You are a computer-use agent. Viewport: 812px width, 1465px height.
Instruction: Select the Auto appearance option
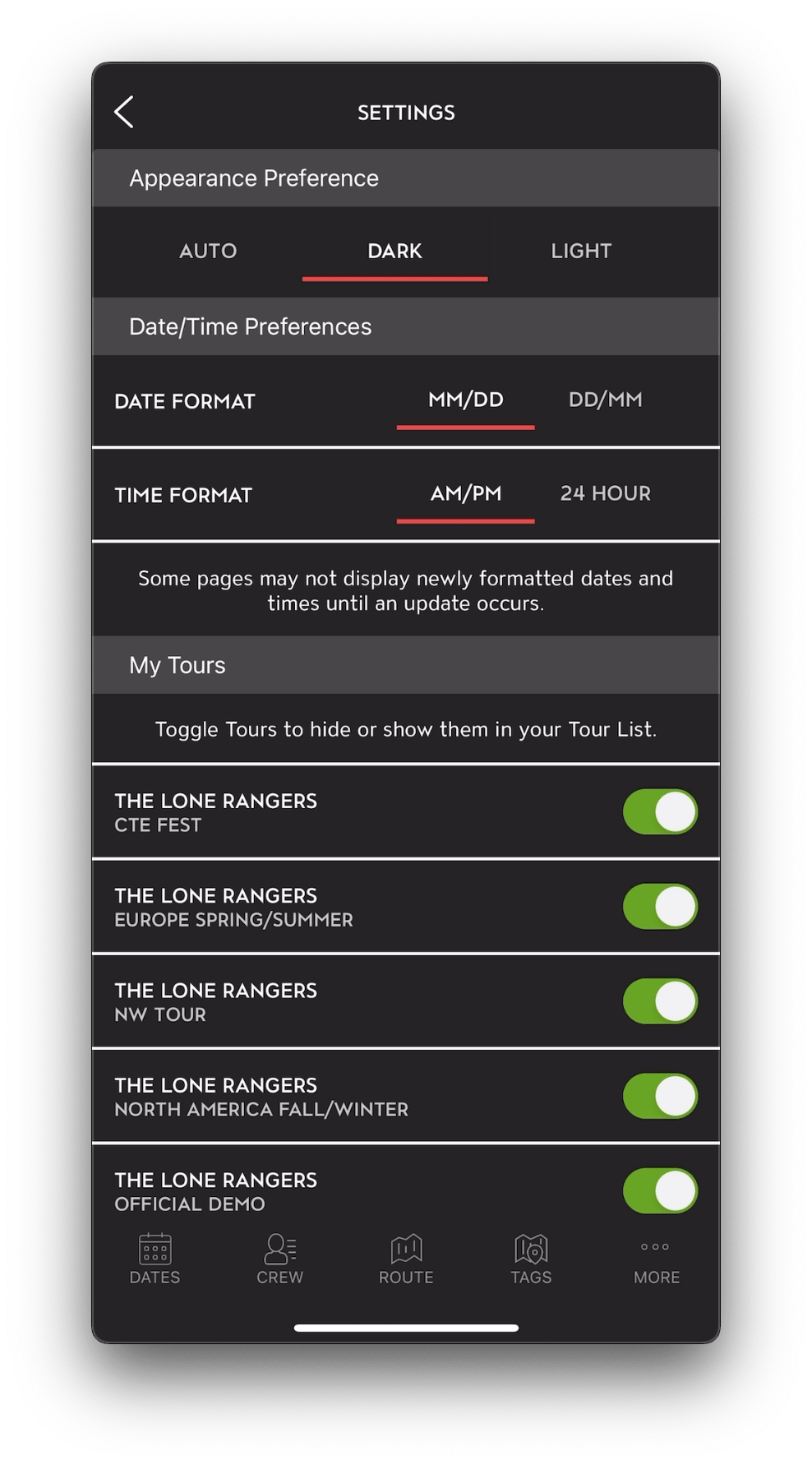[208, 251]
